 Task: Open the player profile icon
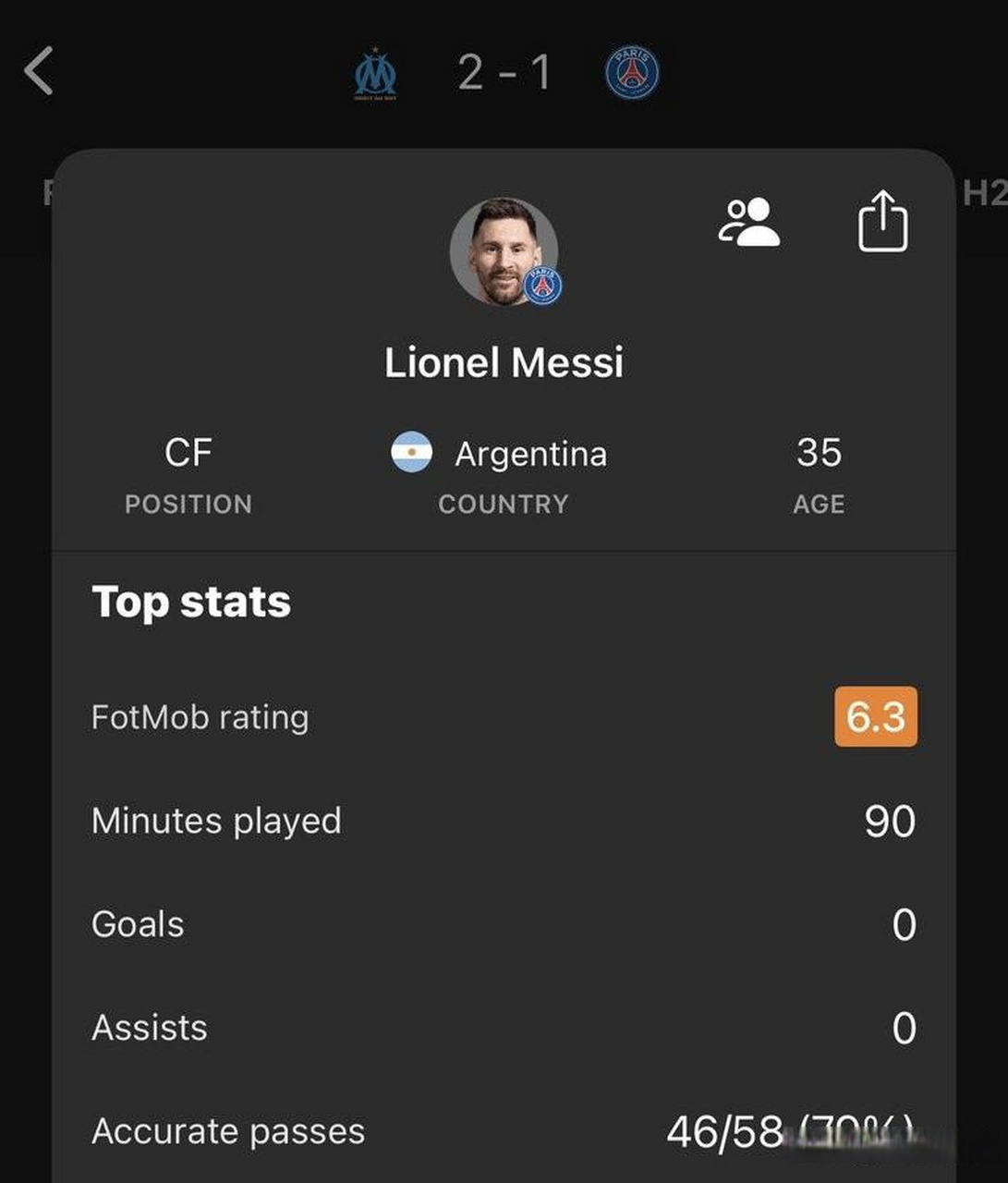[749, 223]
